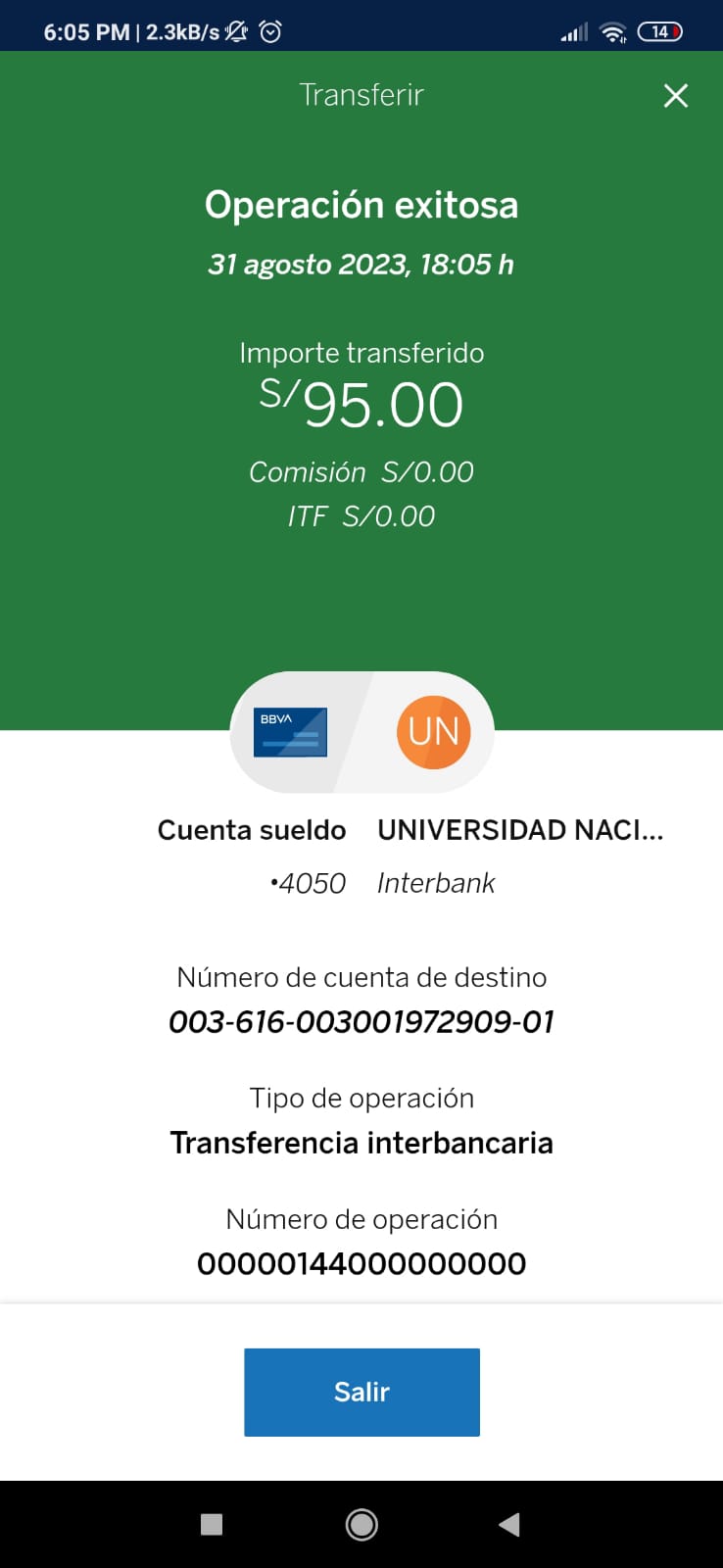
Task: Tap the Salir button
Action: point(361,1392)
